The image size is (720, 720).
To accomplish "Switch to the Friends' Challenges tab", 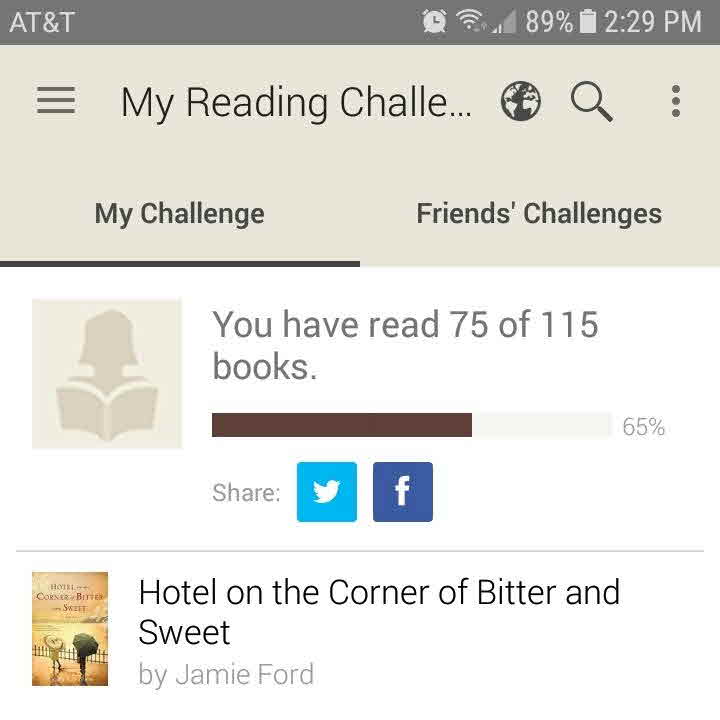I will point(539,214).
